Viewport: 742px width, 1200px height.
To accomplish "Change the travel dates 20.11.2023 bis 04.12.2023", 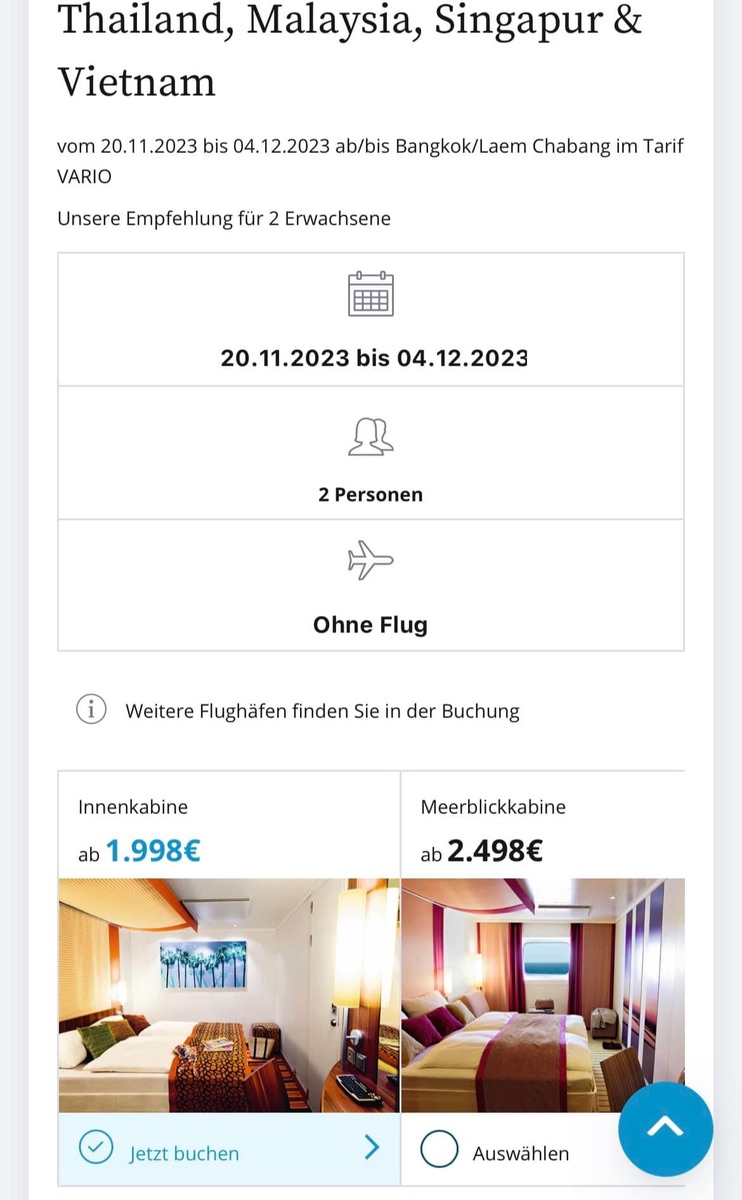I will click(371, 320).
